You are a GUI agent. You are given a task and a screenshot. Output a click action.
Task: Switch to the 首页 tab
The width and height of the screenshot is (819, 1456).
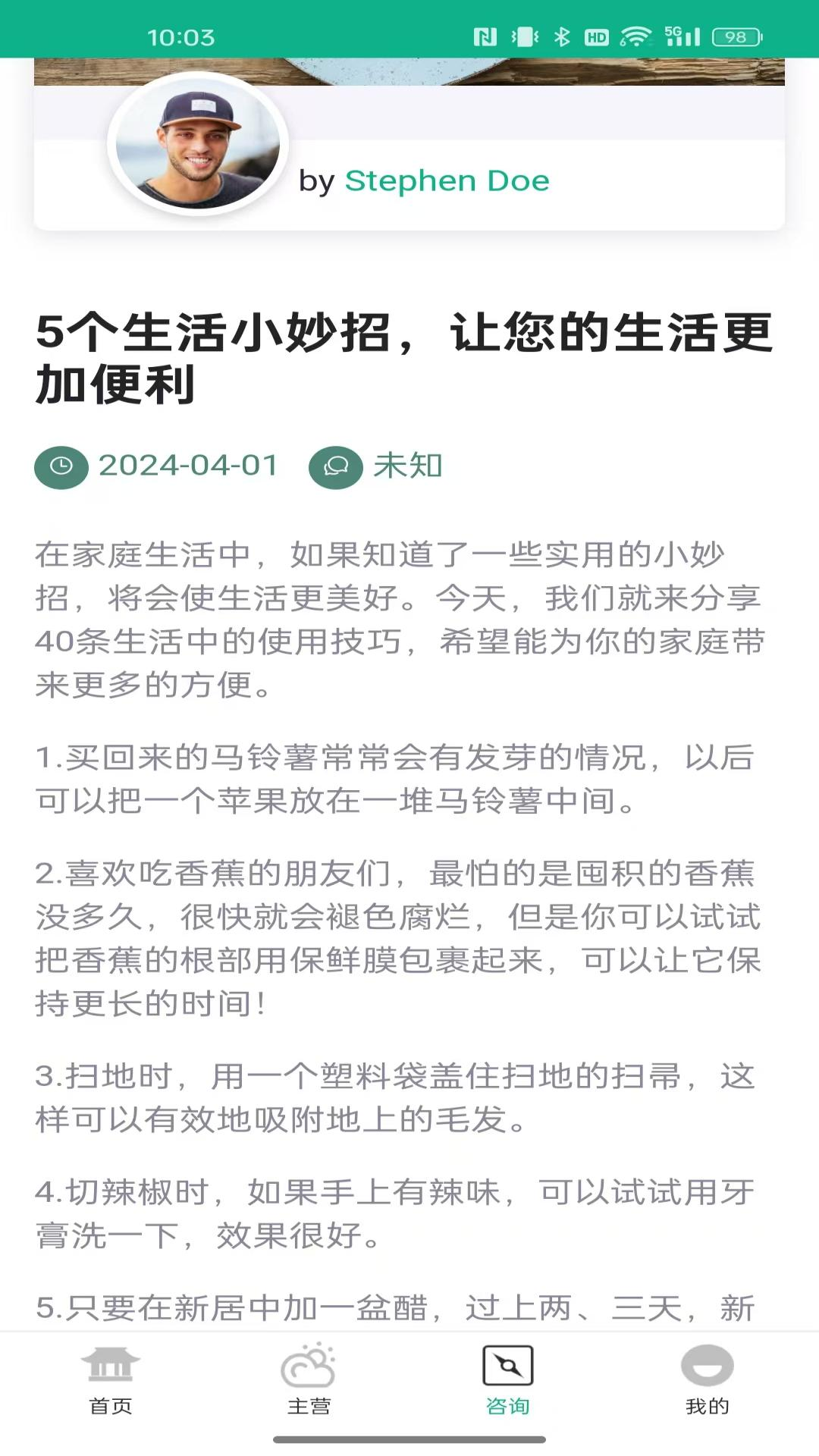click(x=111, y=1380)
